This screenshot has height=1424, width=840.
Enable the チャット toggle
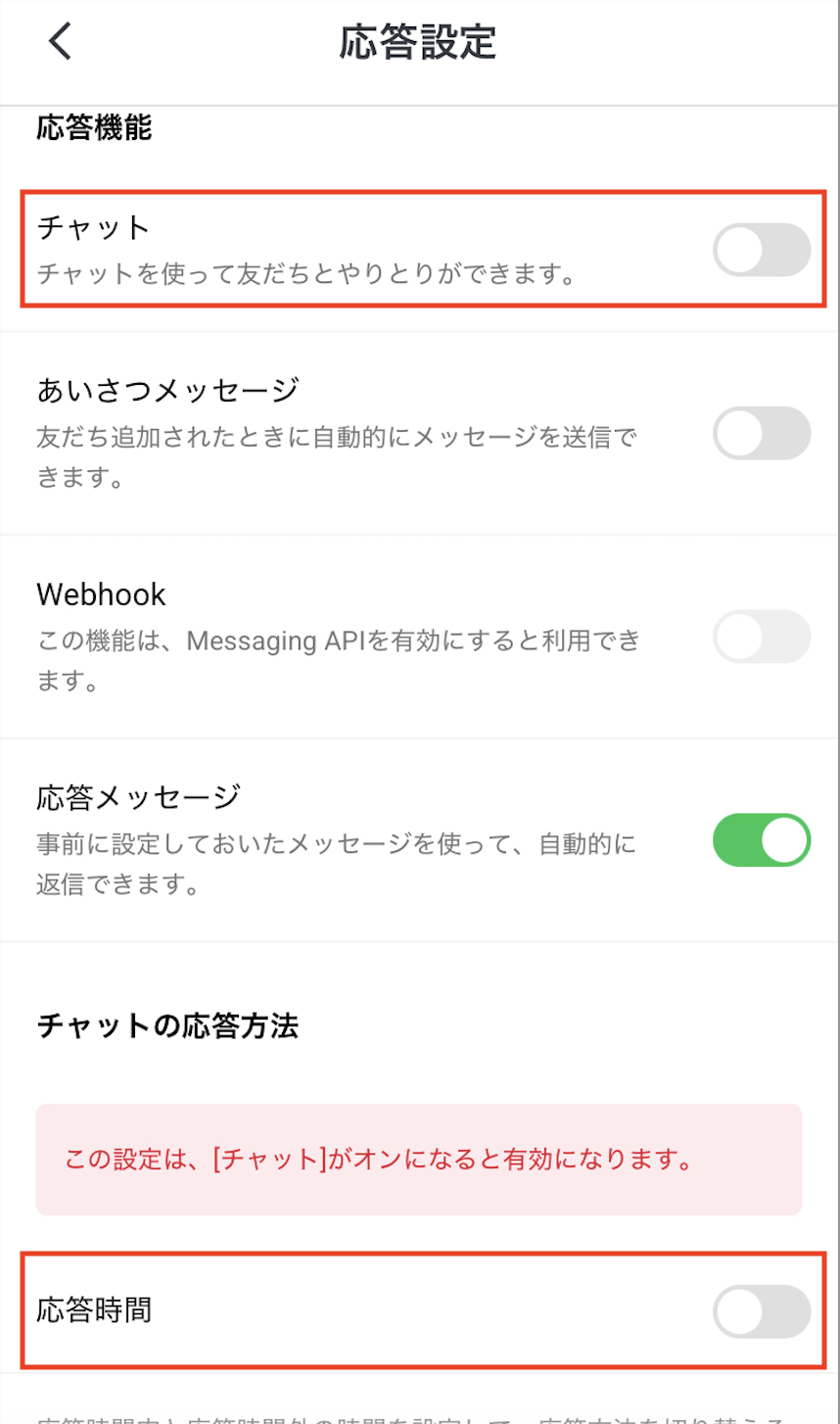pos(762,251)
